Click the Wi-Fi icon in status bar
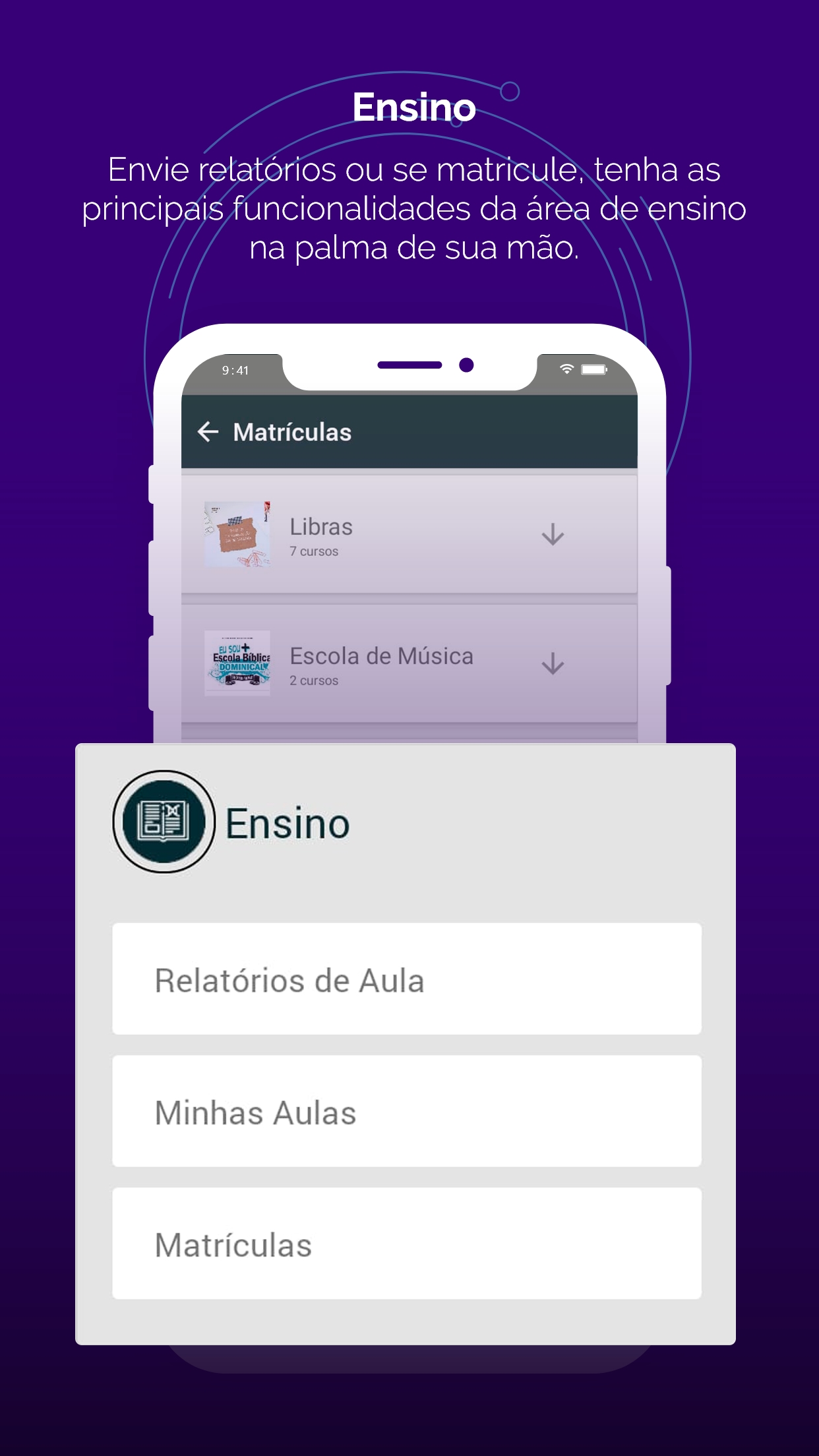The width and height of the screenshot is (819, 1456). 566,371
